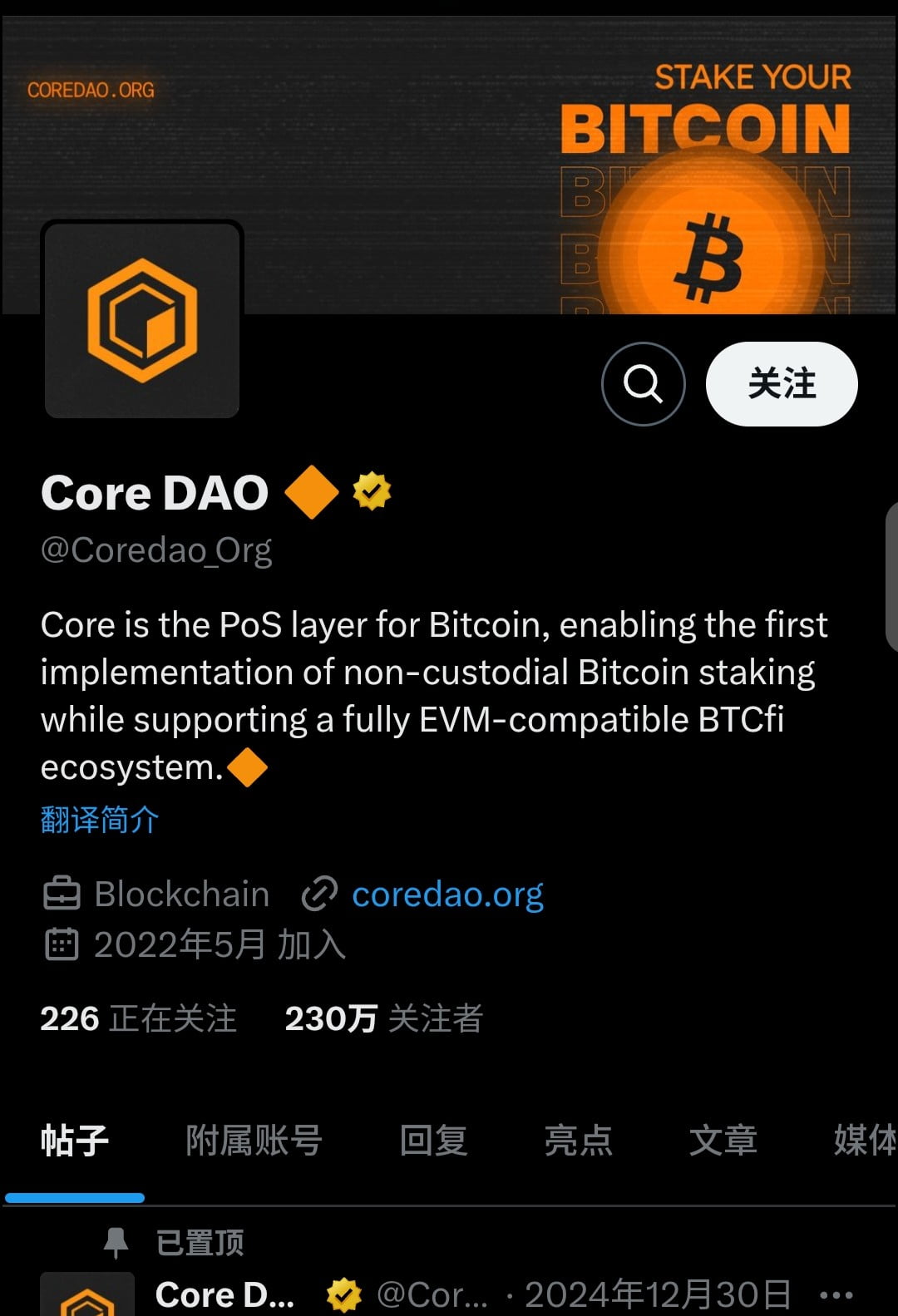The width and height of the screenshot is (898, 1316).
Task: Switch to the 文章 tab
Action: (723, 1141)
